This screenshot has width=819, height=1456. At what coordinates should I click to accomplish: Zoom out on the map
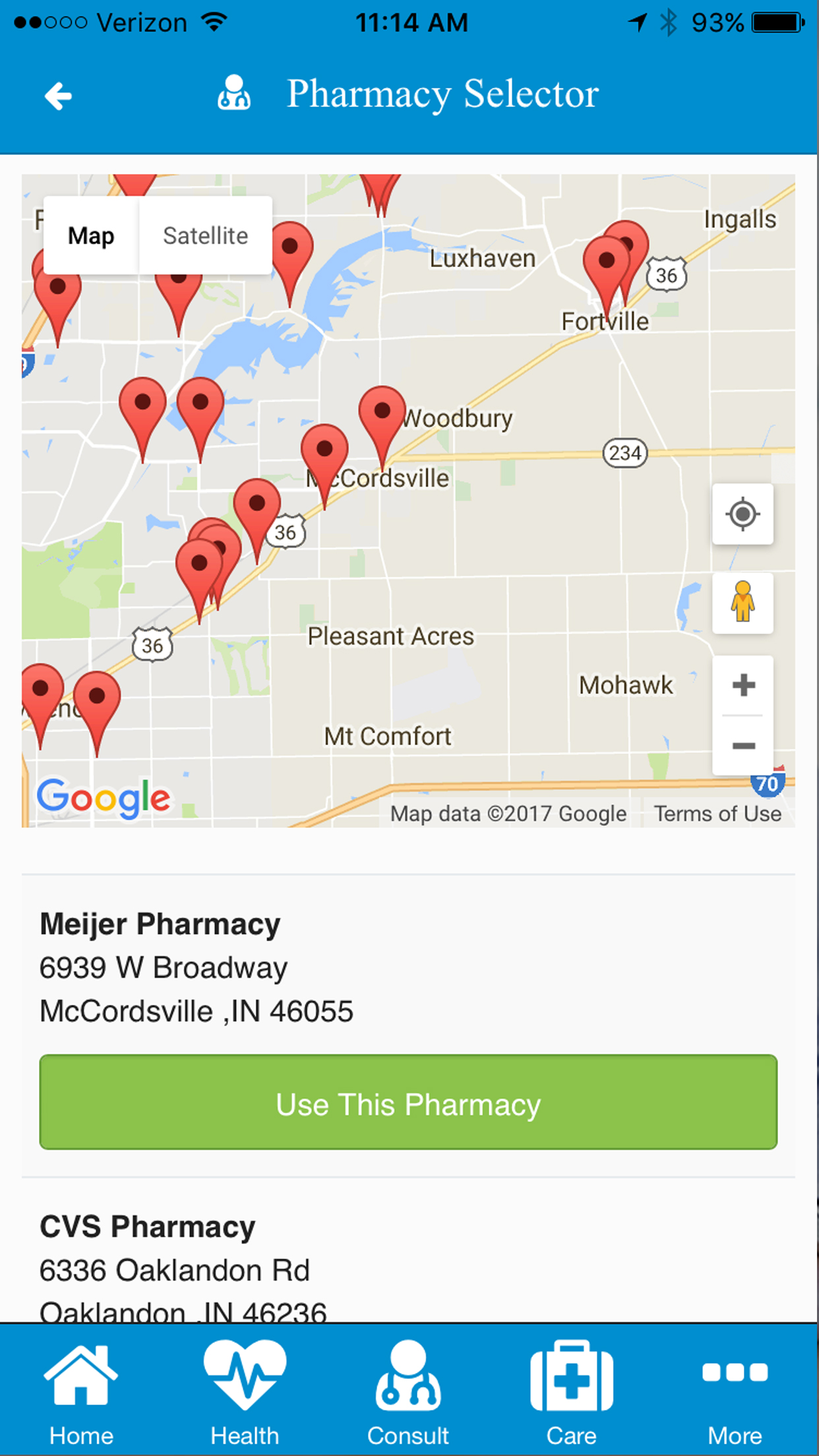[x=743, y=746]
